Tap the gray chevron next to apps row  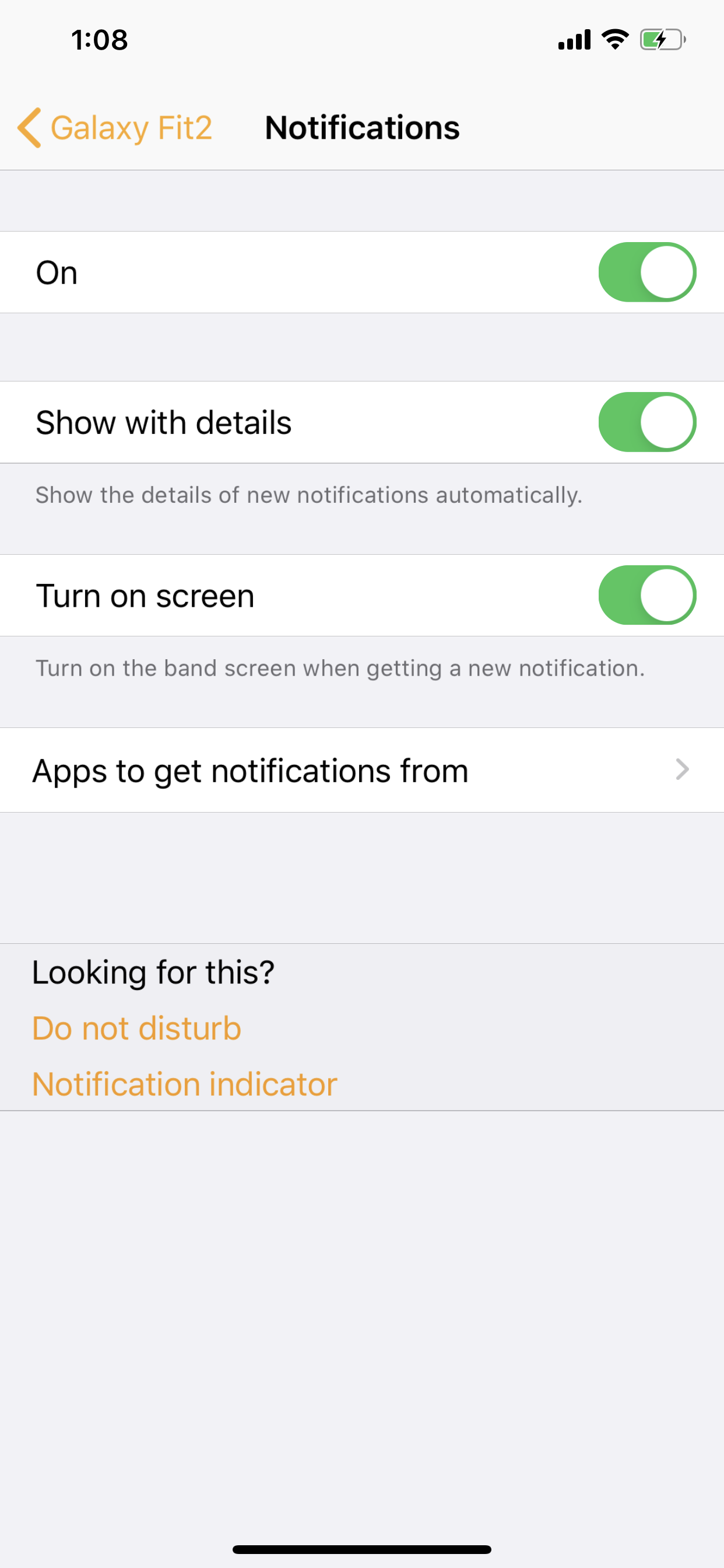[x=683, y=770]
